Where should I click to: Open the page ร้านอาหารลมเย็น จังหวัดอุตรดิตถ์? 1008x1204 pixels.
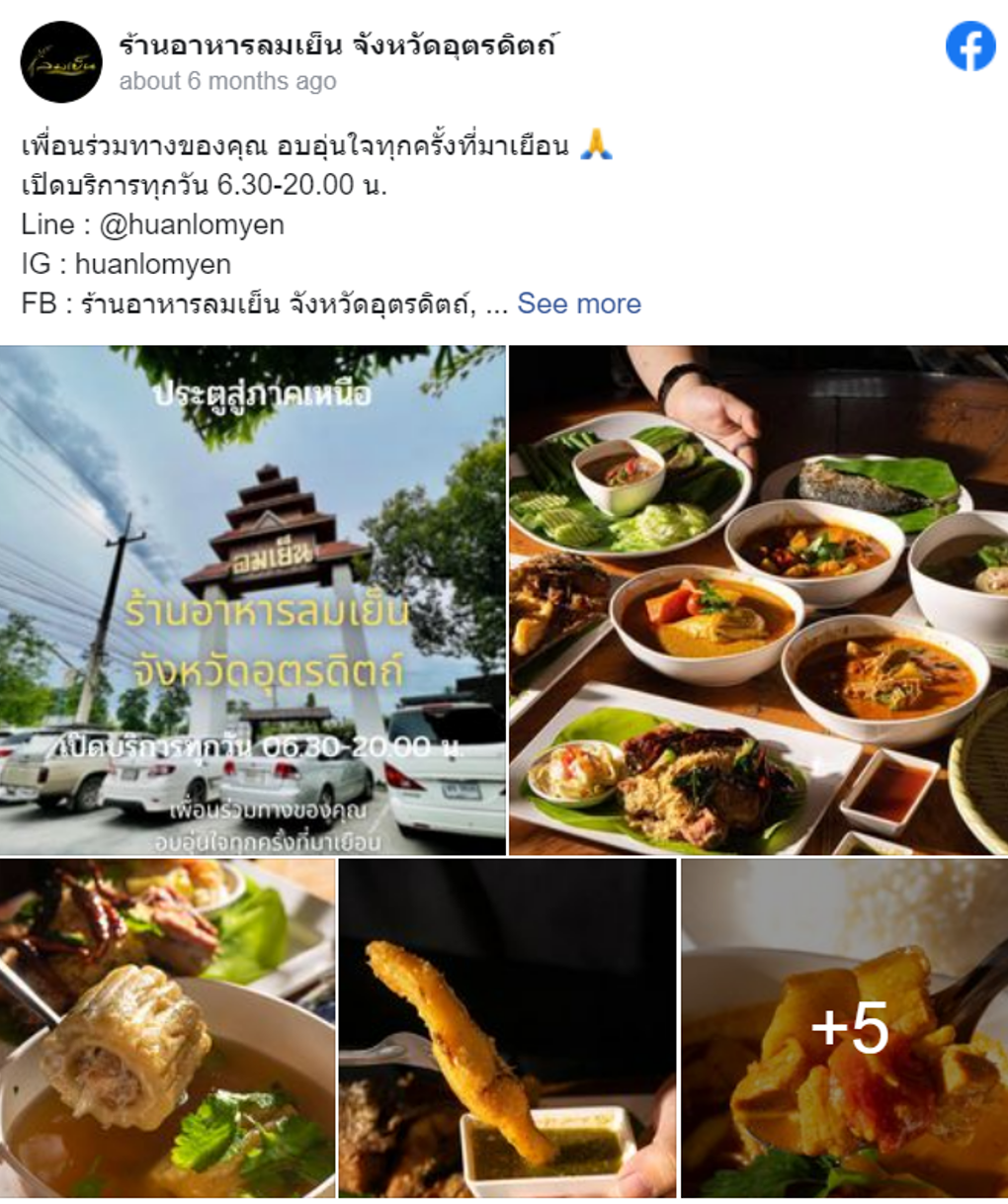[339, 43]
